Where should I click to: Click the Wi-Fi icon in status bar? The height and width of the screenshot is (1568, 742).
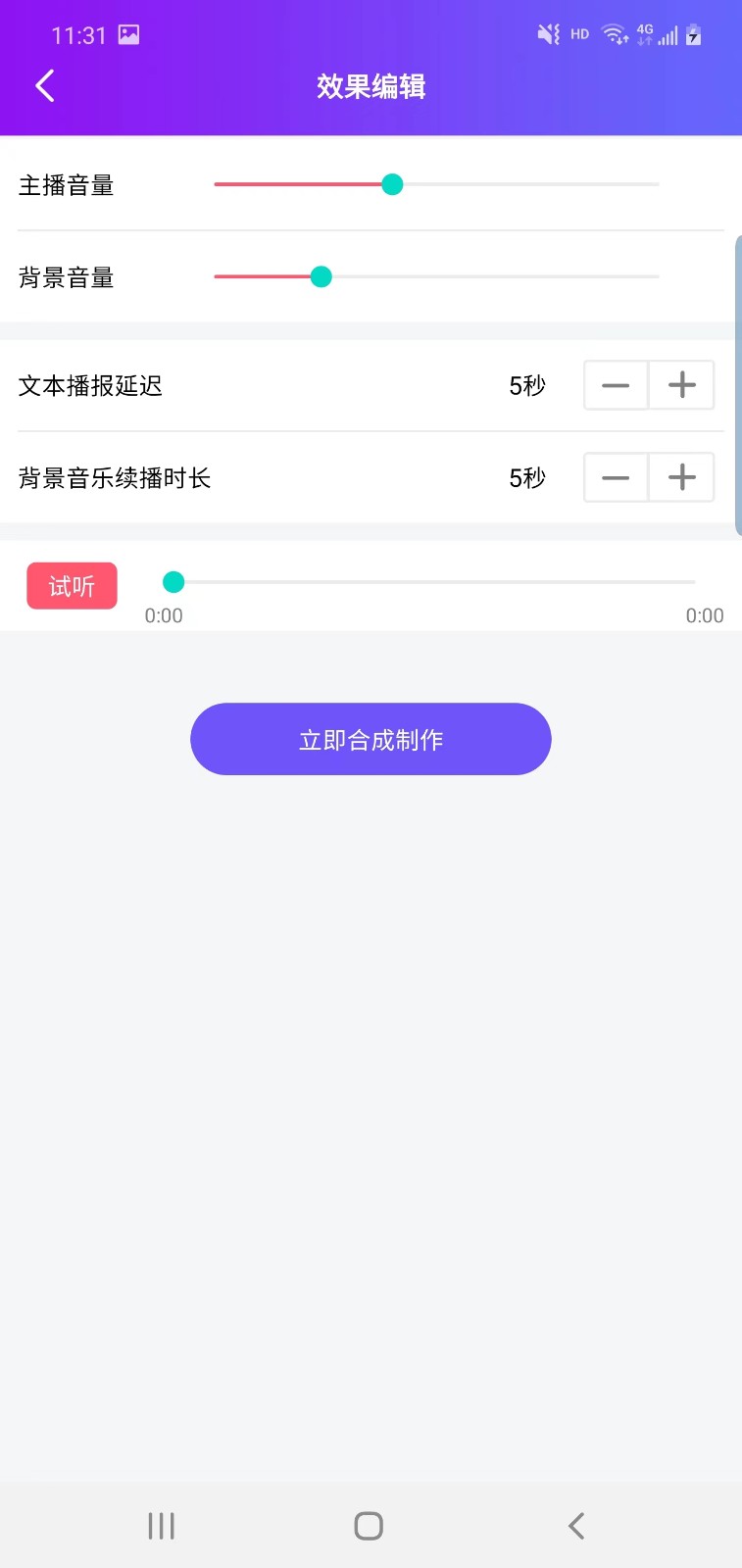click(x=615, y=33)
